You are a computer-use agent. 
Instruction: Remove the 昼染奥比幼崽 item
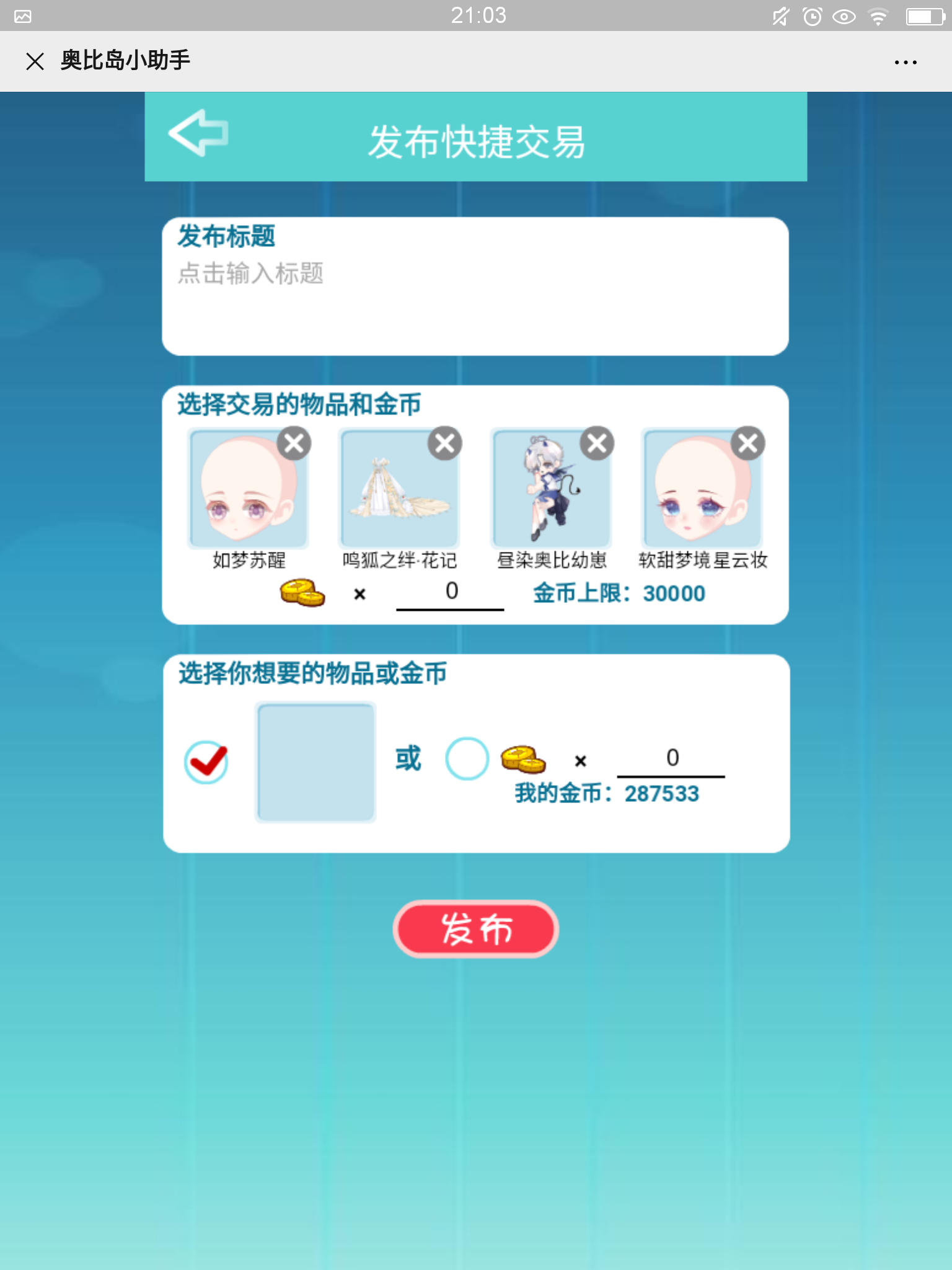pos(597,443)
